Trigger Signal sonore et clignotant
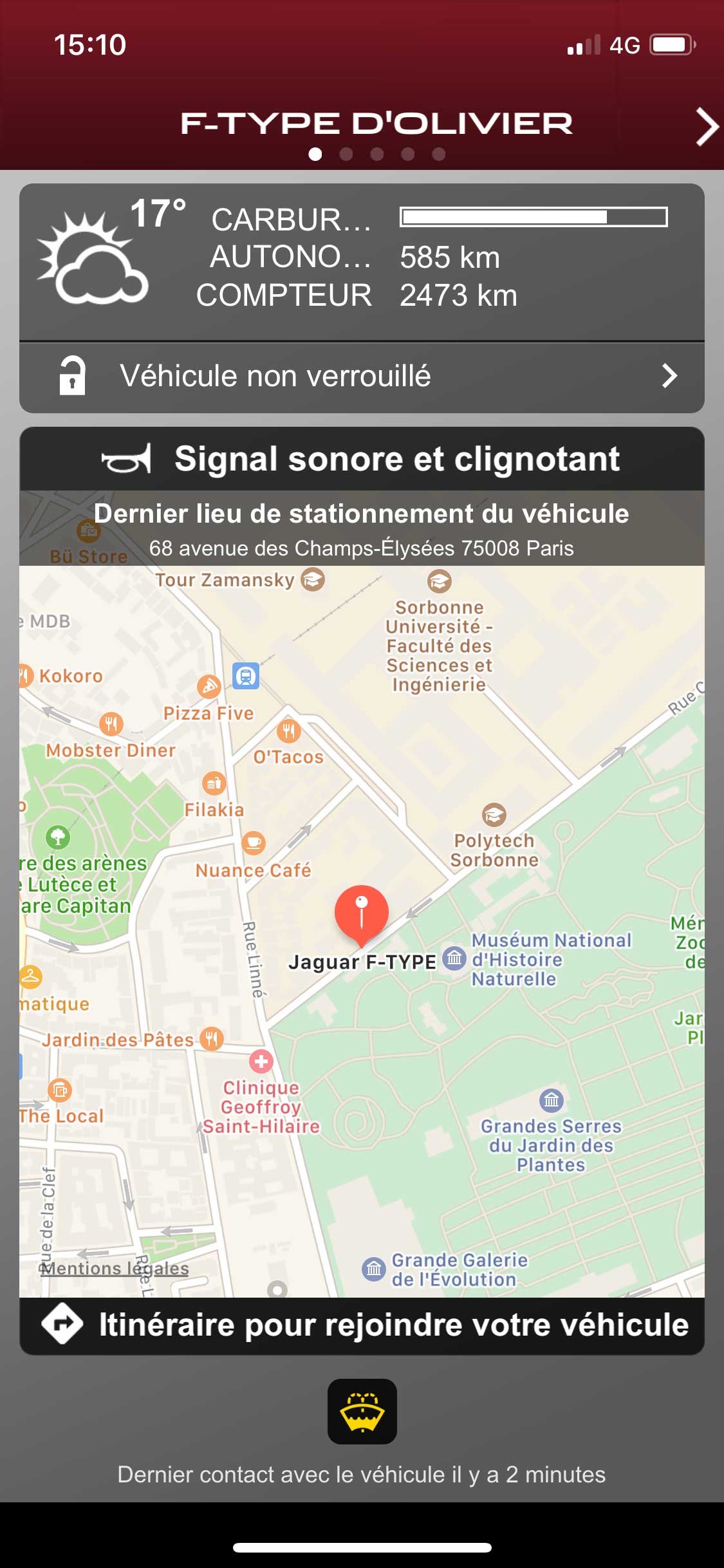 362,459
